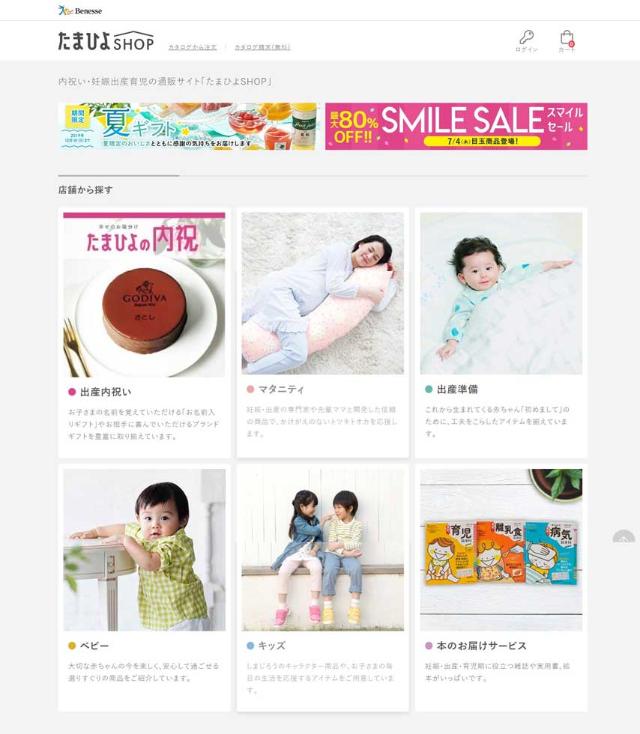This screenshot has height=734, width=640.
Task: Open the ログイン key icon
Action: click(x=526, y=39)
